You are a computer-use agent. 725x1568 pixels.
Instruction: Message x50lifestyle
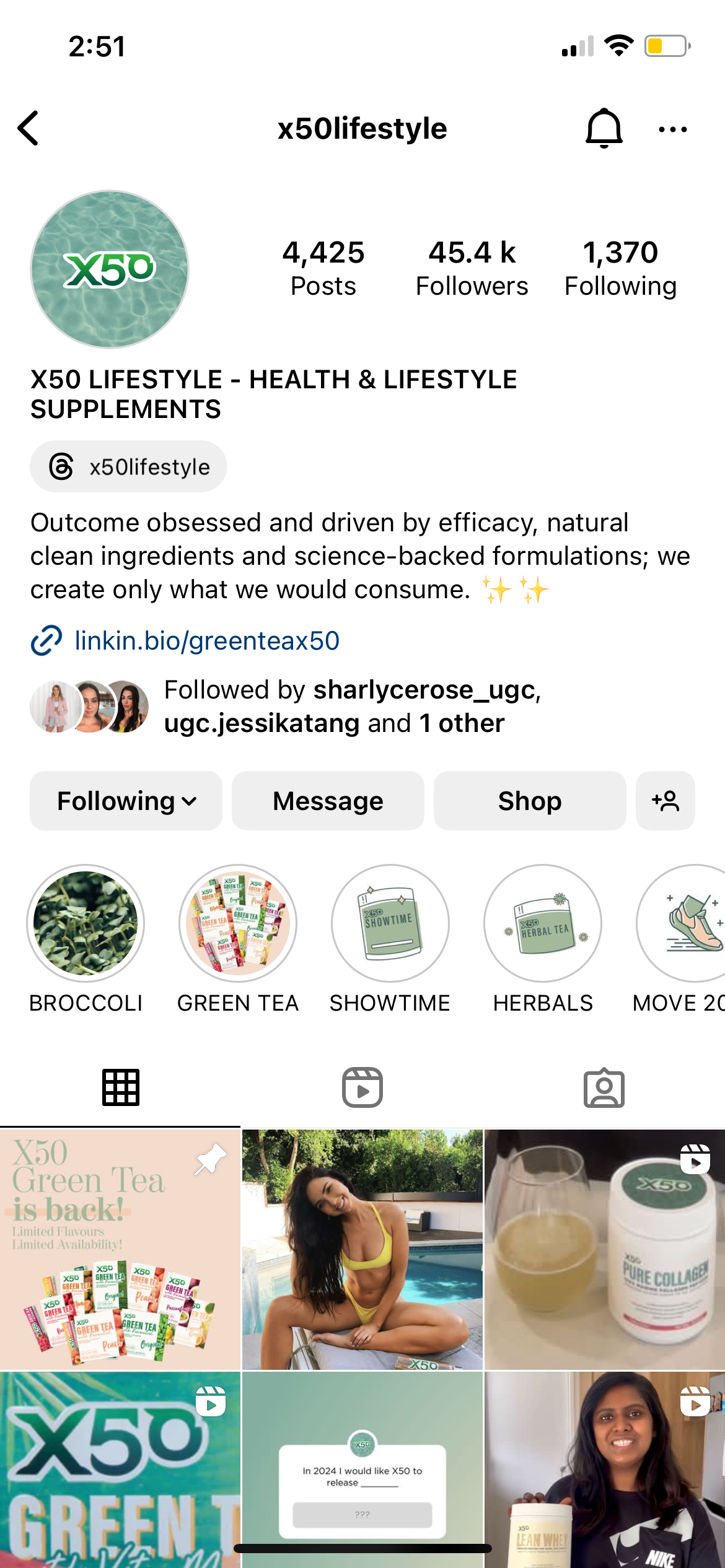tap(328, 801)
